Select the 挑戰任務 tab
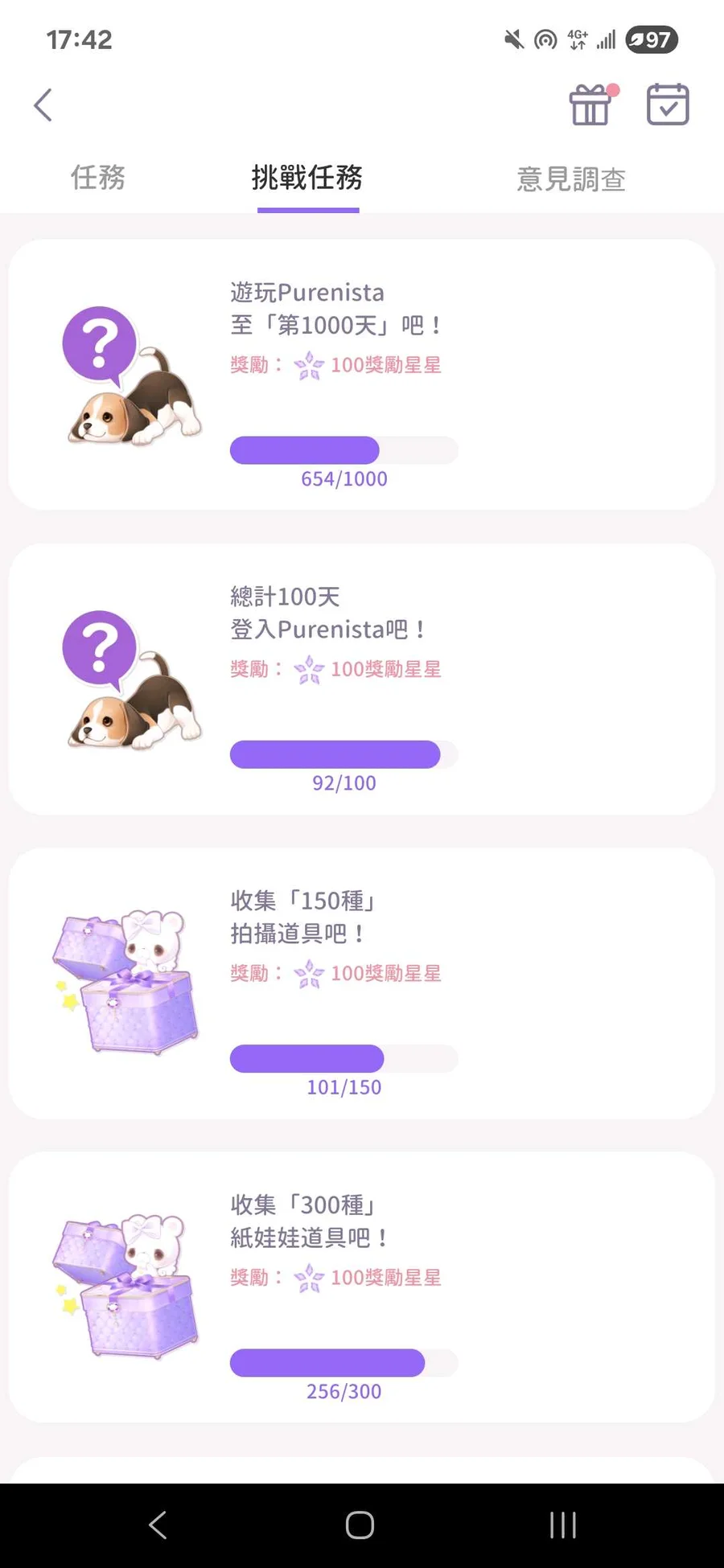The image size is (724, 1568). (x=307, y=178)
